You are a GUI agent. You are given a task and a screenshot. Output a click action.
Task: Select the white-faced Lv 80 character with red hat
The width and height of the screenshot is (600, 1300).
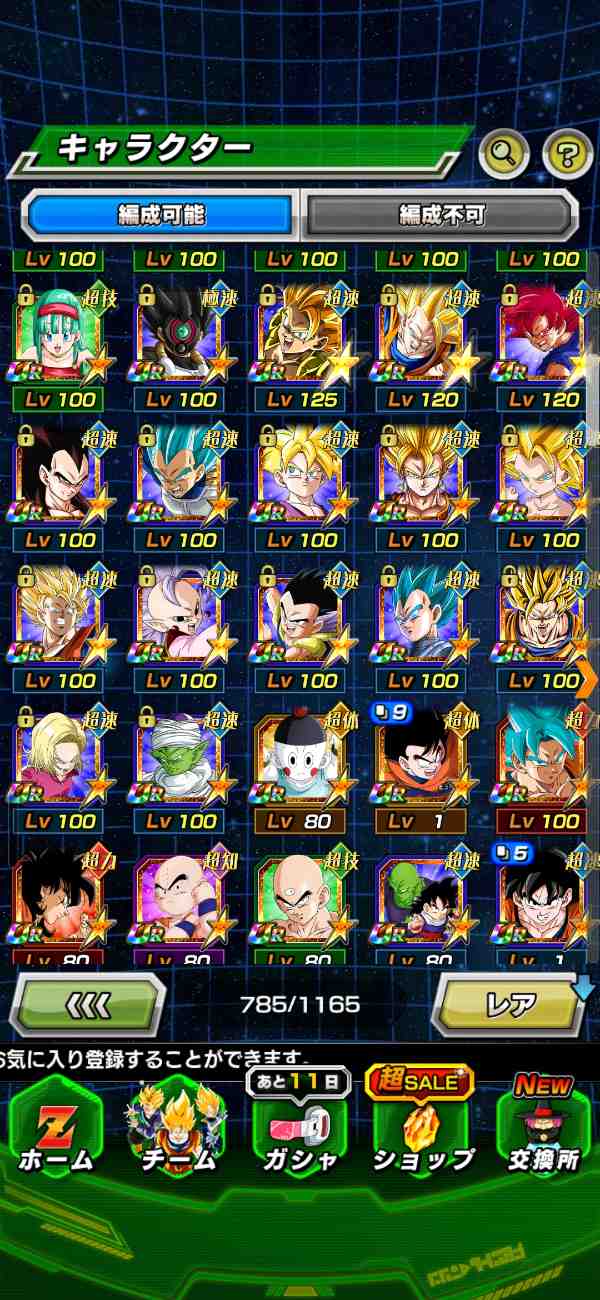point(301,765)
